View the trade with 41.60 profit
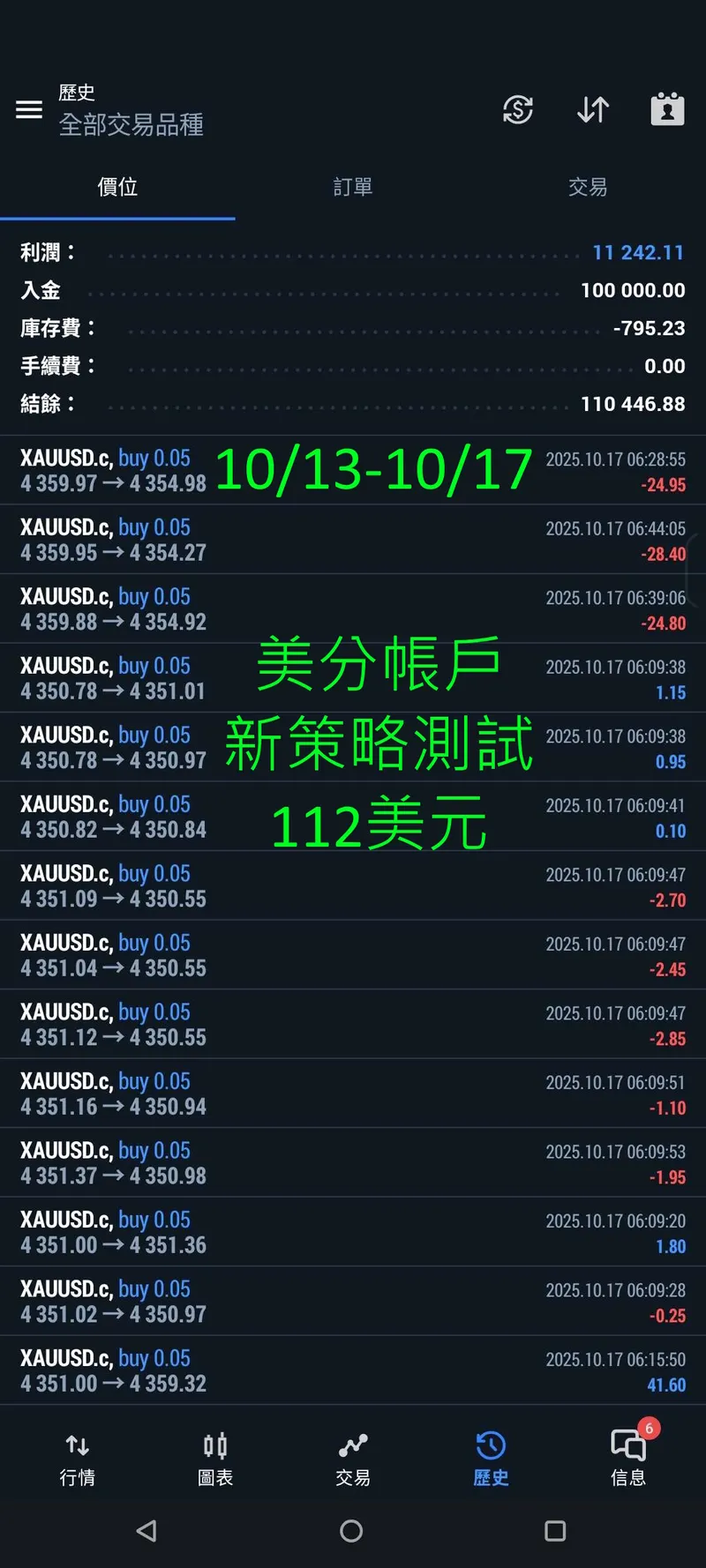This screenshot has height=1568, width=706. [353, 1371]
